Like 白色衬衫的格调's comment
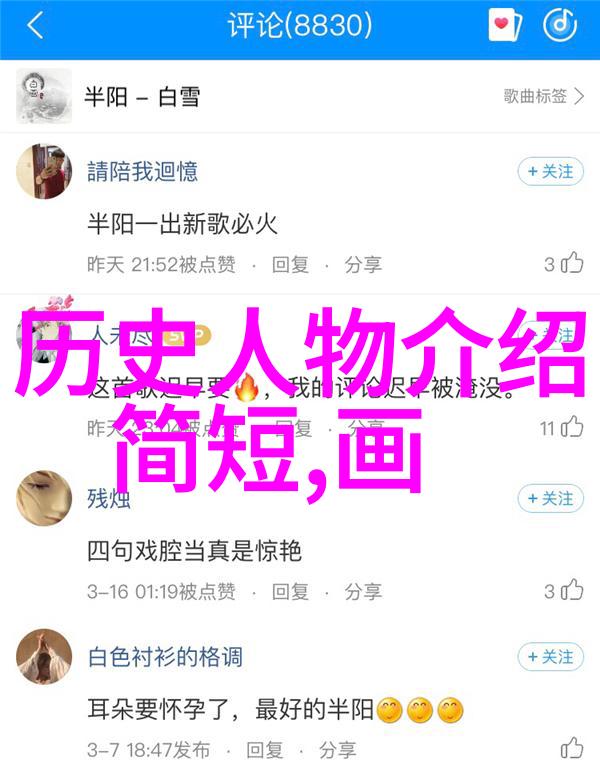 [572, 748]
